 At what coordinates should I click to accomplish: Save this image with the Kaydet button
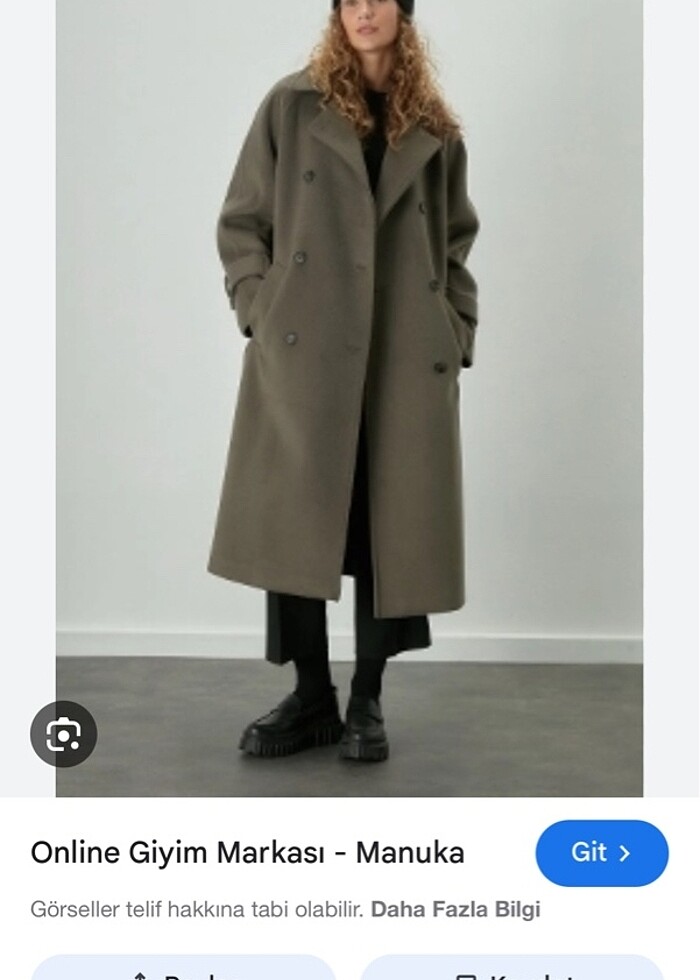[512, 970]
